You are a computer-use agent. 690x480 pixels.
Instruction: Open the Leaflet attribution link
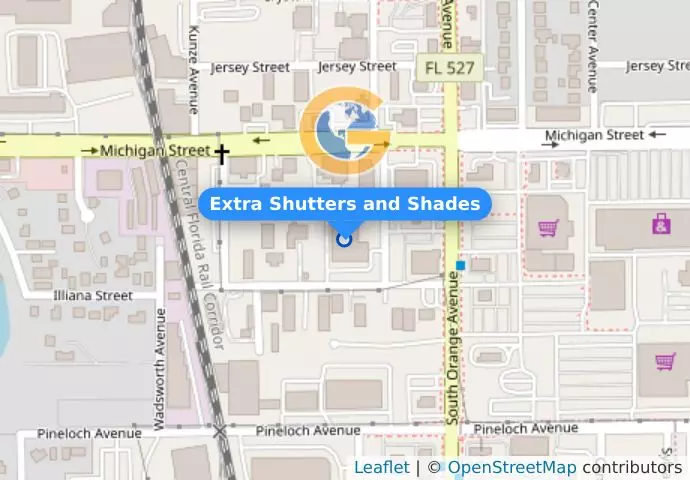point(381,468)
